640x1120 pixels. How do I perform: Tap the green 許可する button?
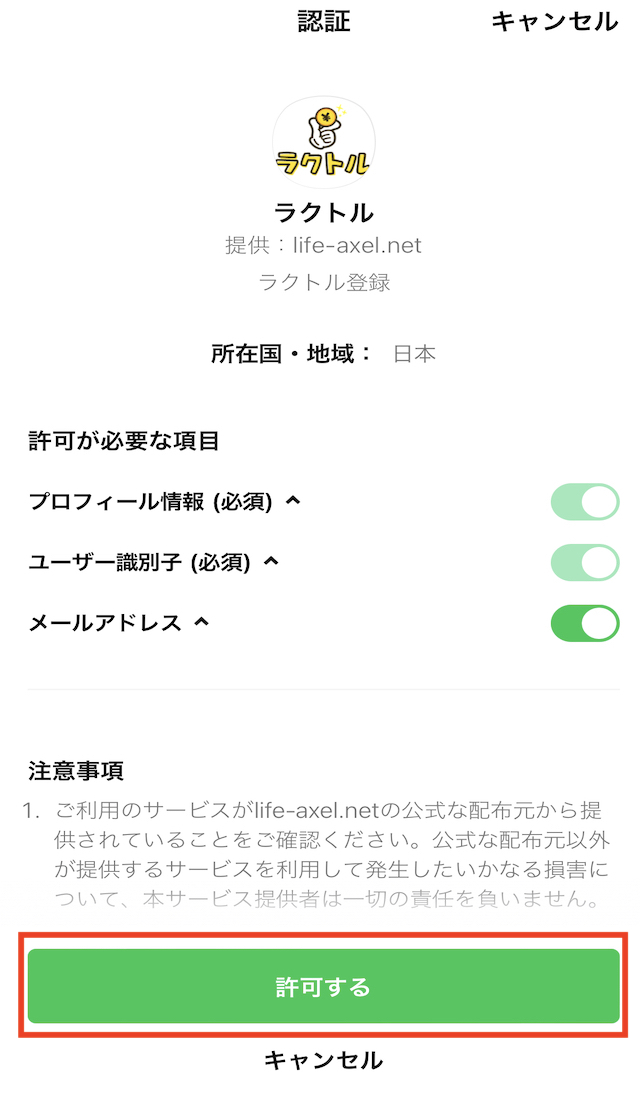pos(324,986)
